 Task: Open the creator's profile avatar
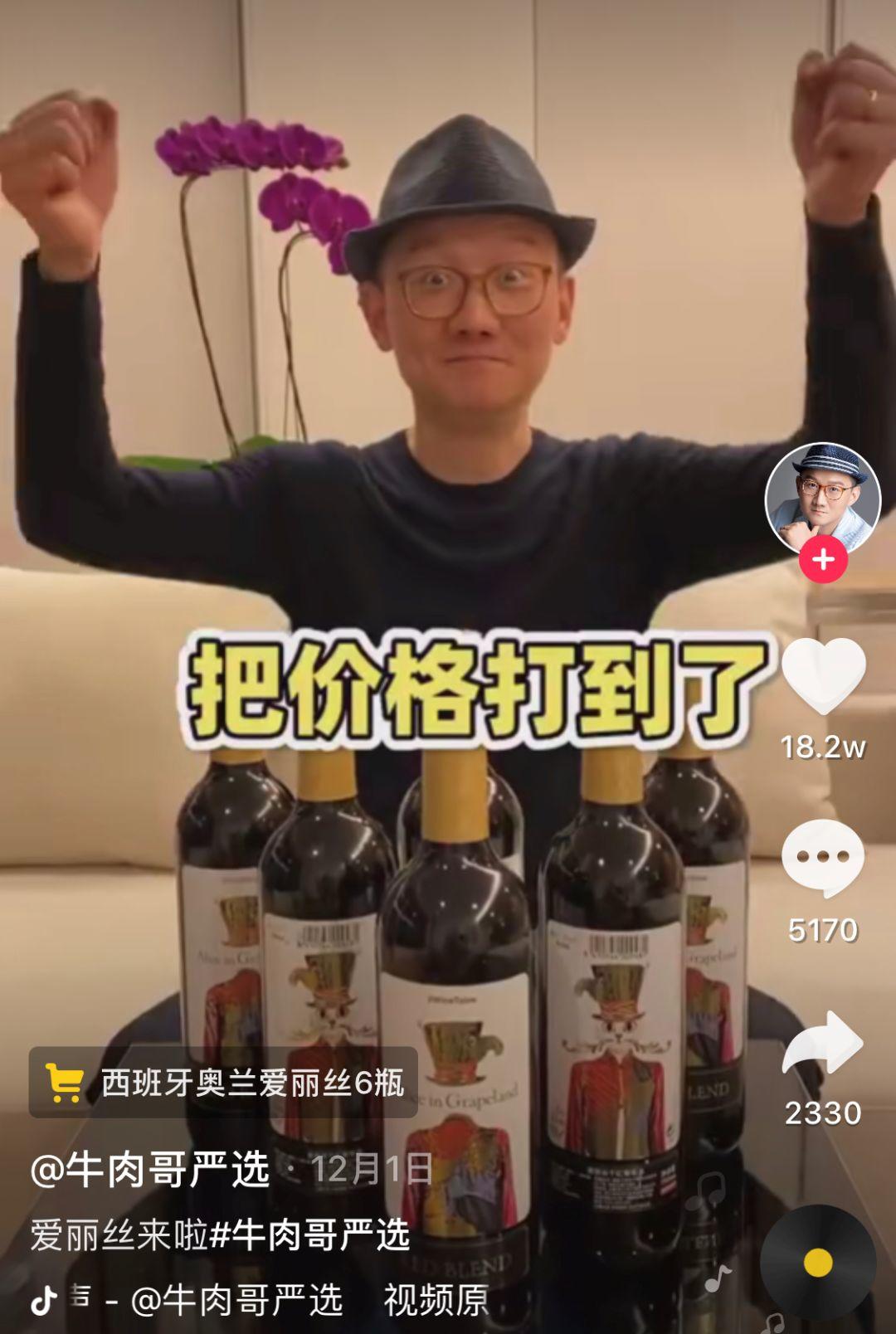821,496
